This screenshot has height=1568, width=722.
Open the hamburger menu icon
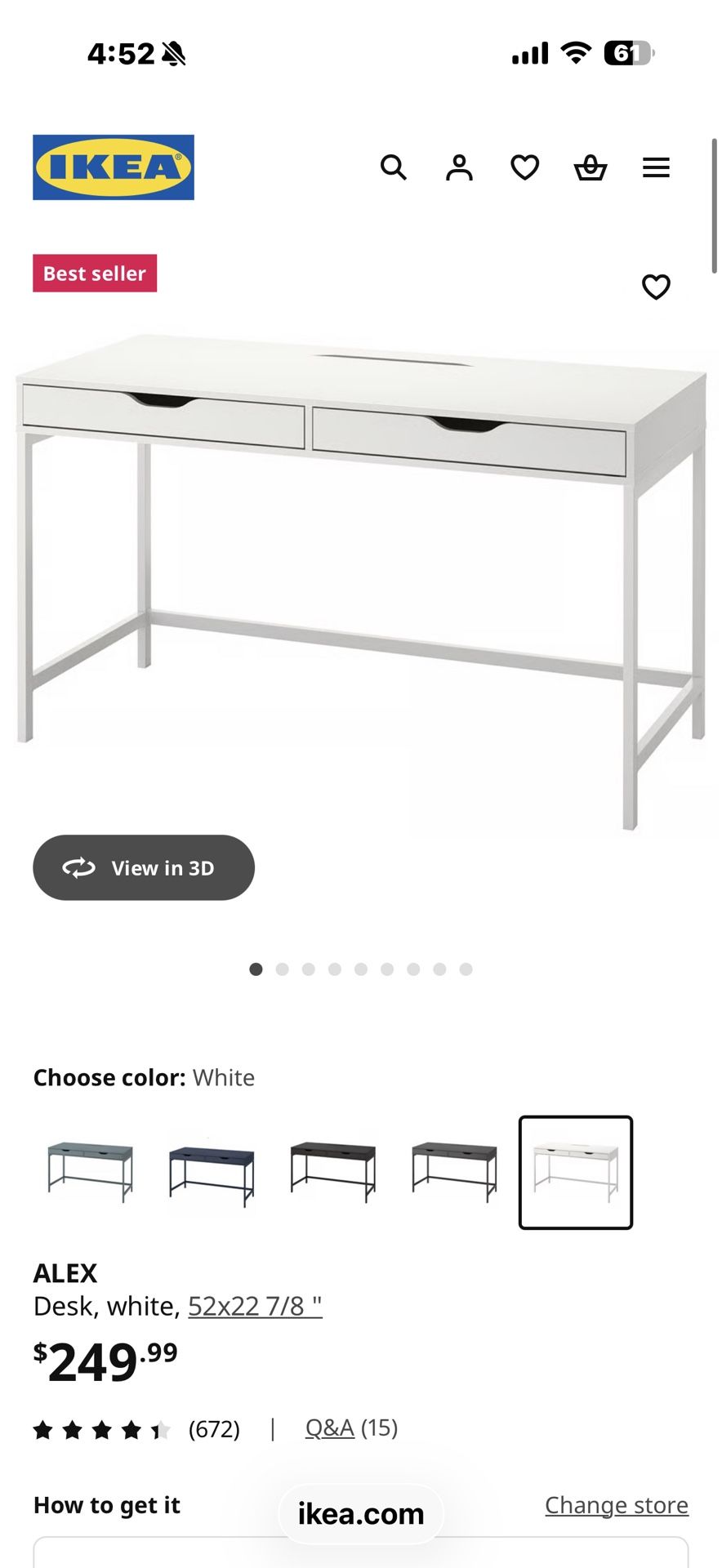(x=656, y=167)
